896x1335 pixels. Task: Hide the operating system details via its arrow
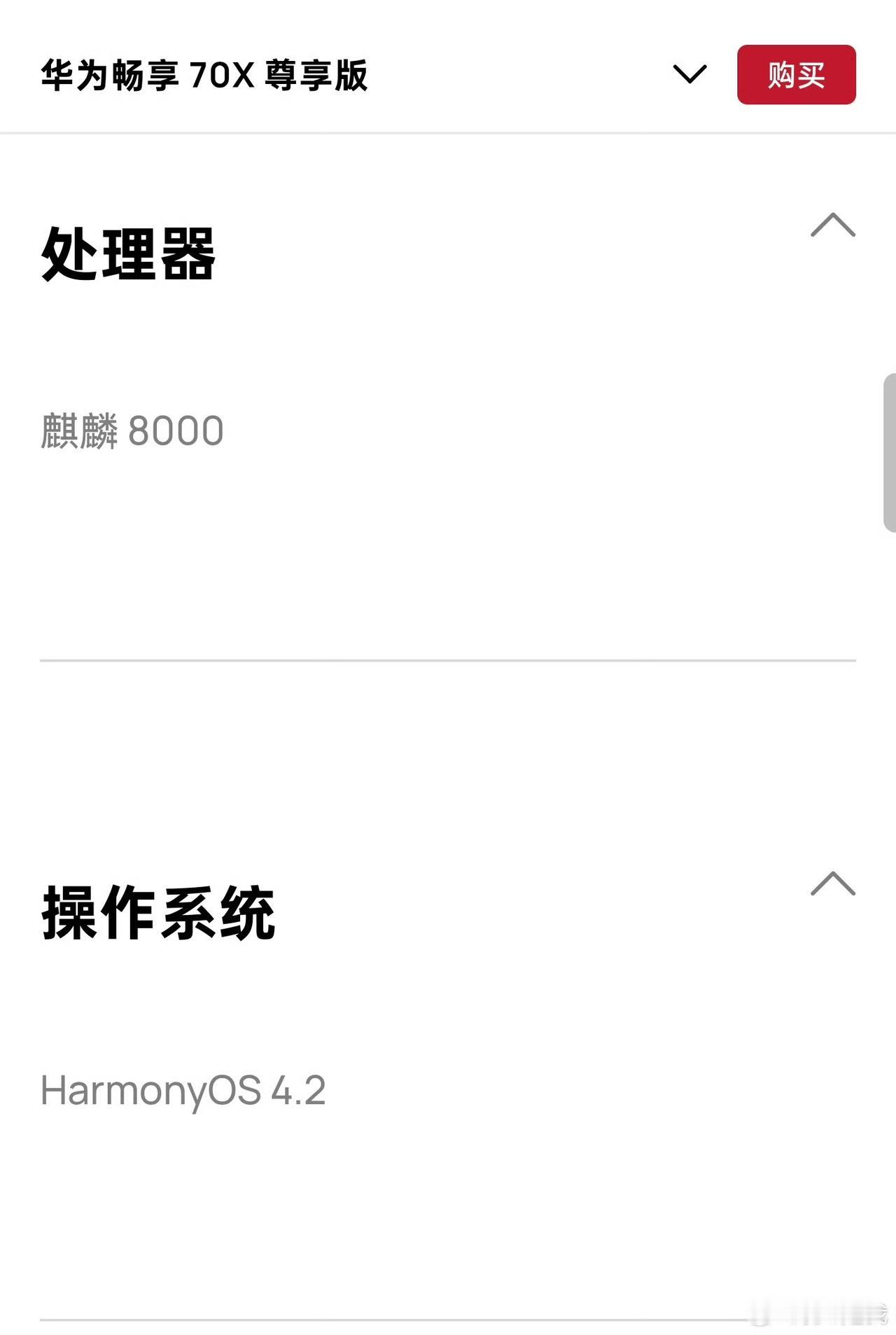click(833, 883)
